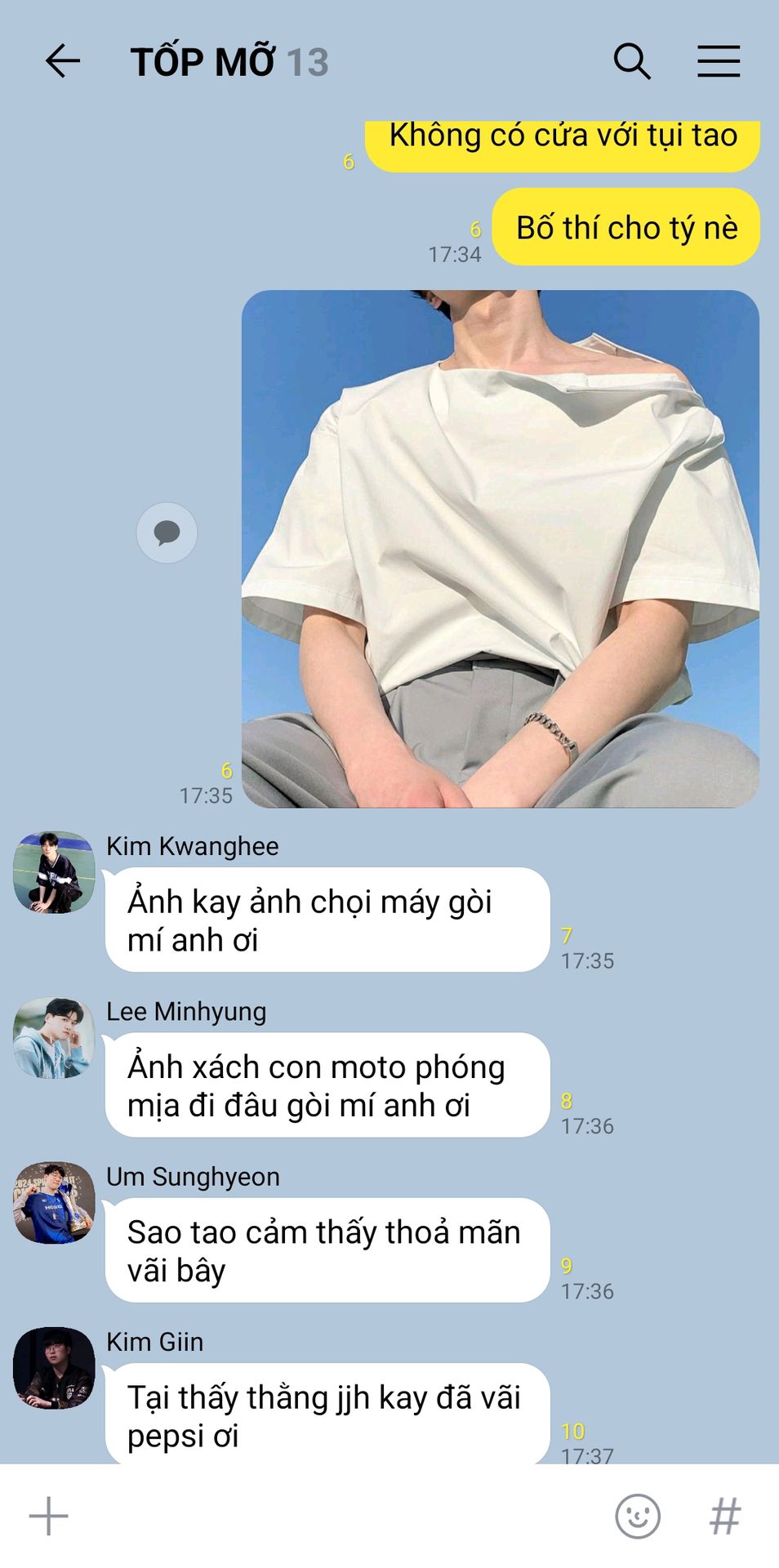View Kim Kwanghee's profile picture
Screen dimensions: 779x1568
click(x=54, y=872)
